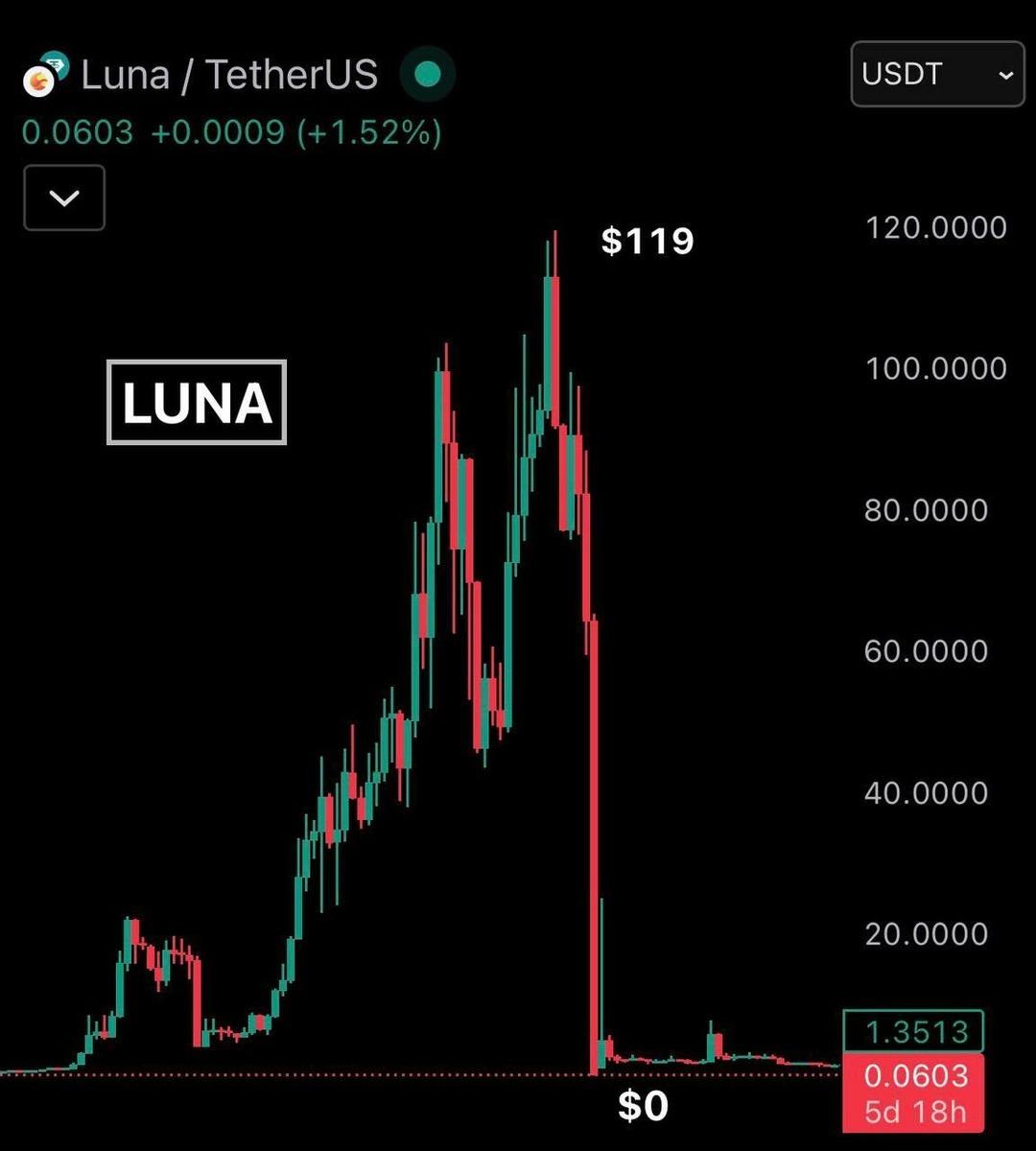
Task: Open the Luna / TetherUS symbol title
Action: pyautogui.click(x=228, y=75)
